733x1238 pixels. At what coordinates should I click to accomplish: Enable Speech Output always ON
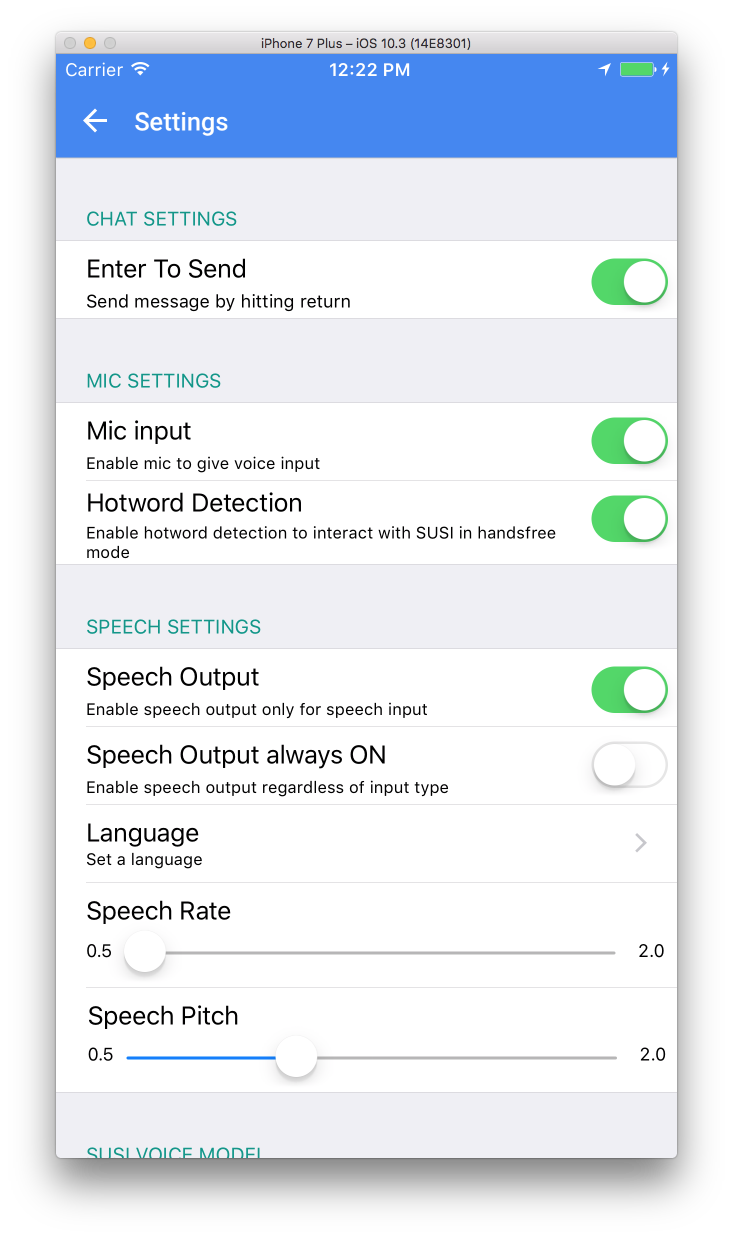click(629, 766)
